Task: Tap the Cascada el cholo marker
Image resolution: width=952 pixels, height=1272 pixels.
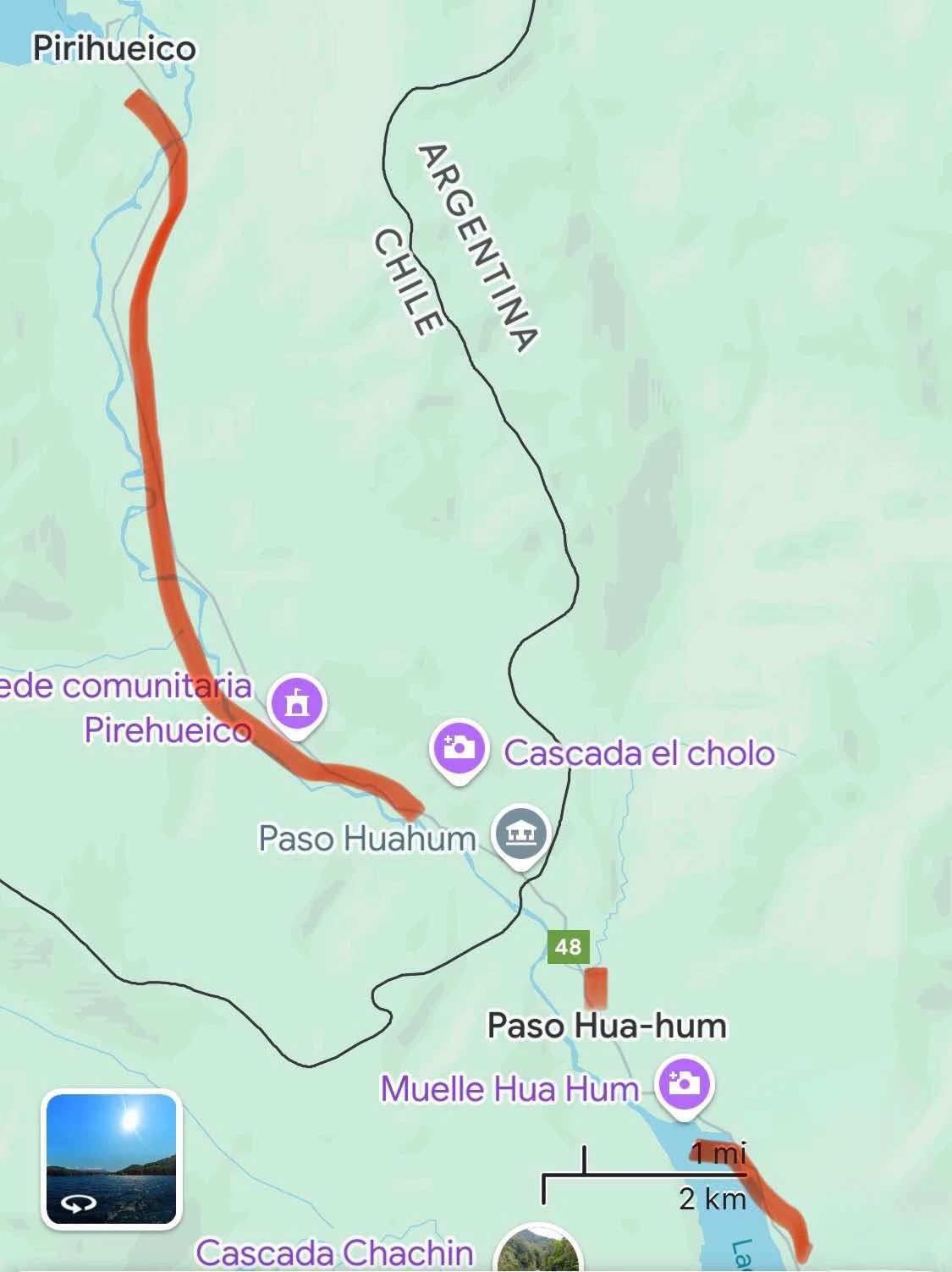Action: [x=459, y=747]
